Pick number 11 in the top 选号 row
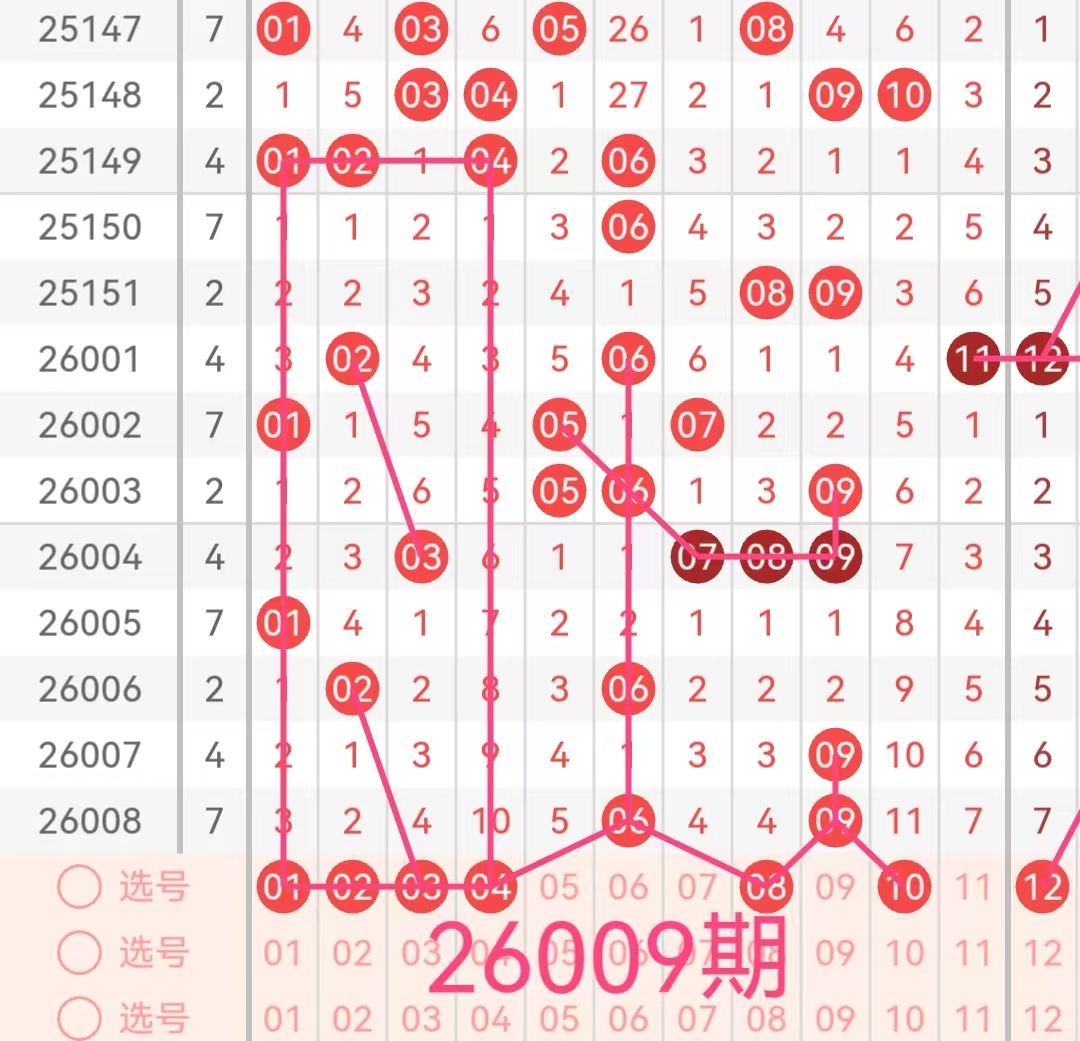The height and width of the screenshot is (1041, 1080). [x=973, y=887]
